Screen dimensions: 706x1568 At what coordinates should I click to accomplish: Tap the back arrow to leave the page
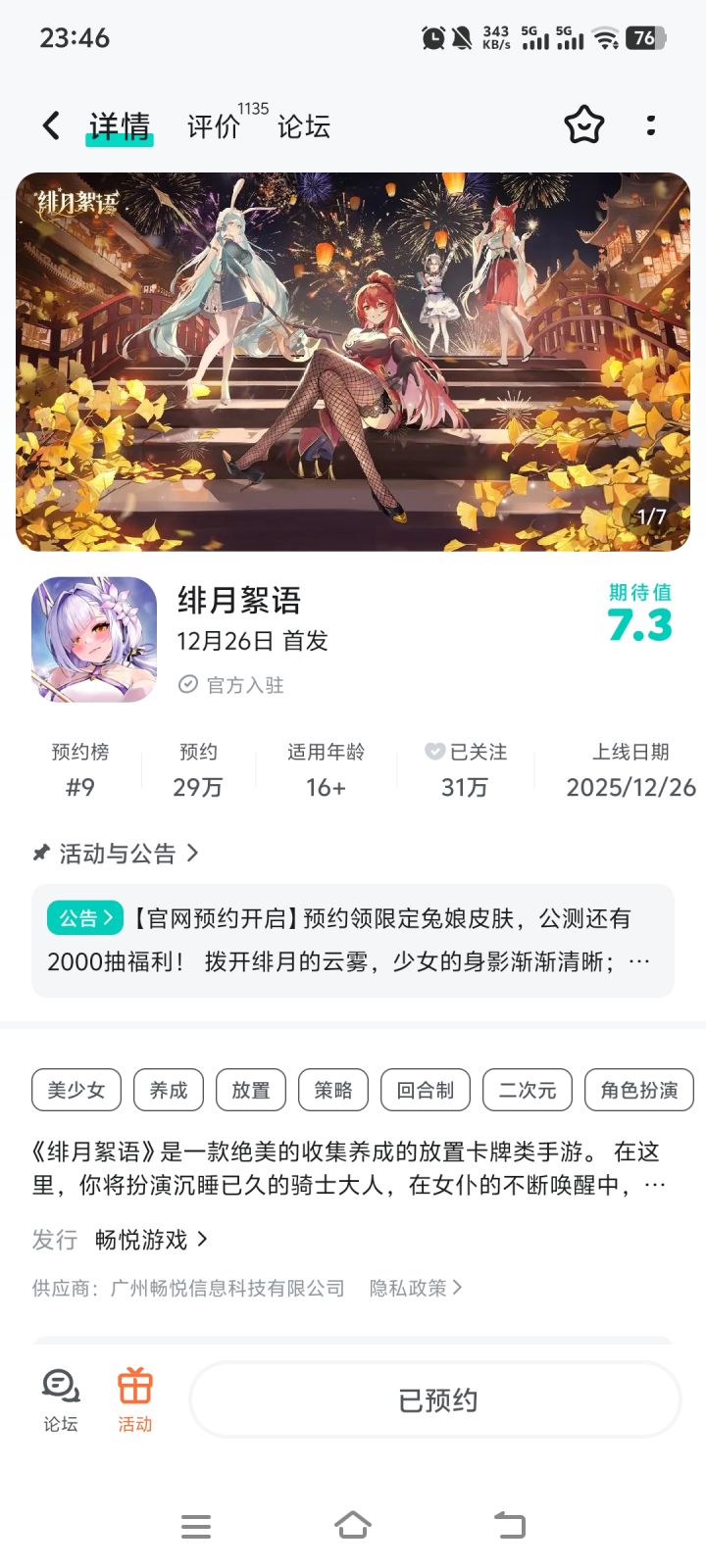point(49,125)
